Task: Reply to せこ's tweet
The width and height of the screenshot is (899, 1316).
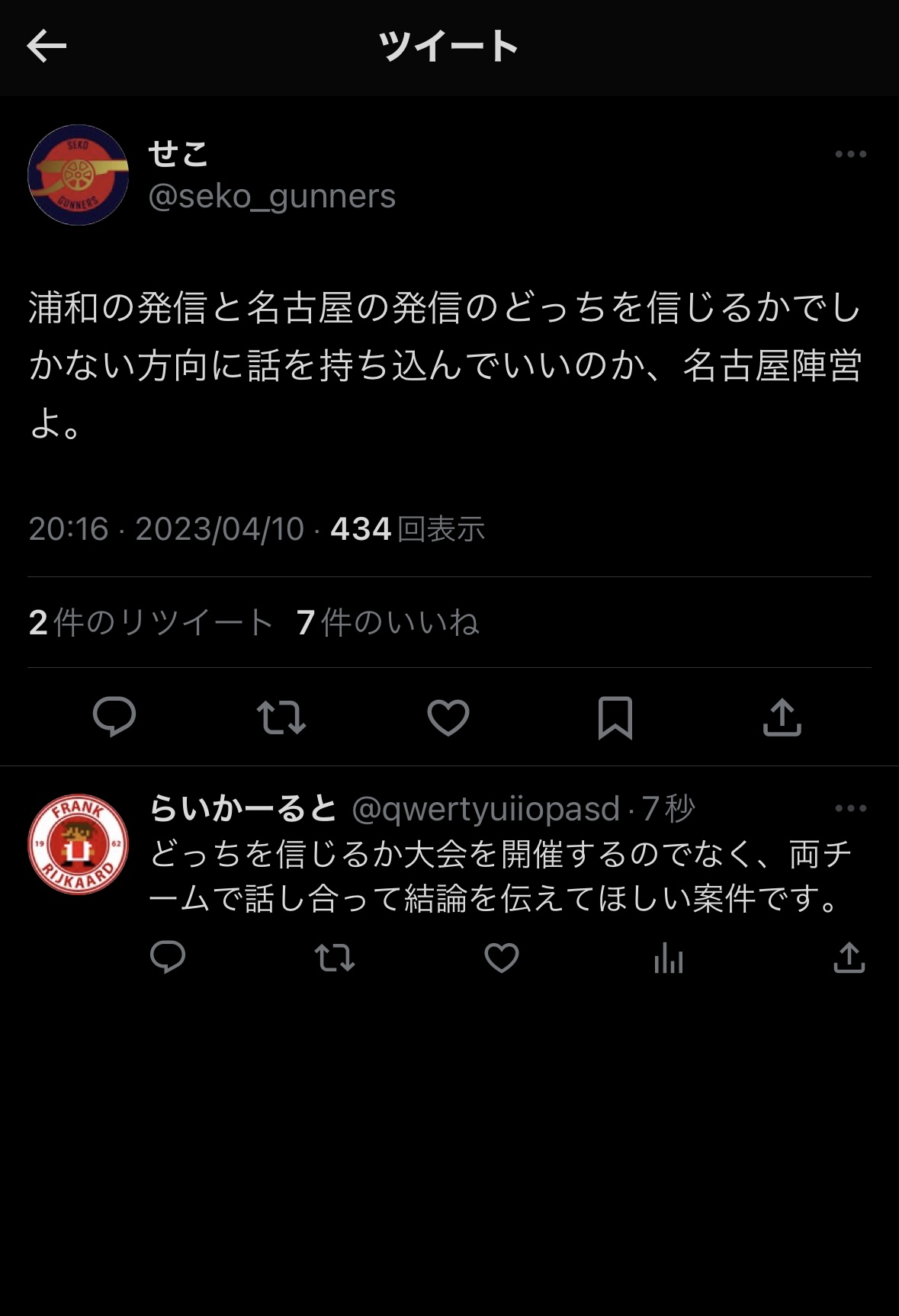Action: pyautogui.click(x=114, y=717)
